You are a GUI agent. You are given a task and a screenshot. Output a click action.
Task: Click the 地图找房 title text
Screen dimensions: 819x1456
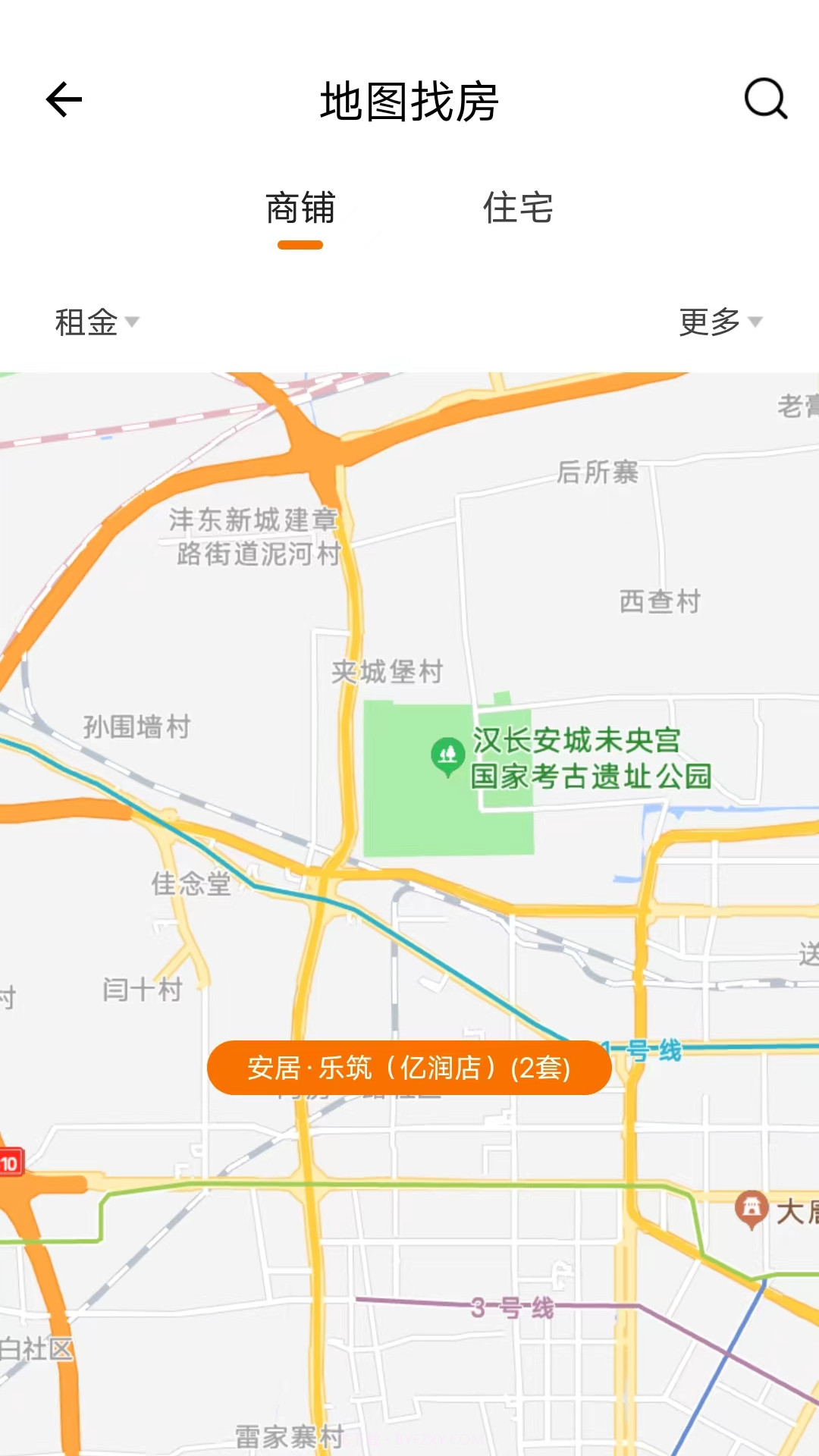coord(409,99)
